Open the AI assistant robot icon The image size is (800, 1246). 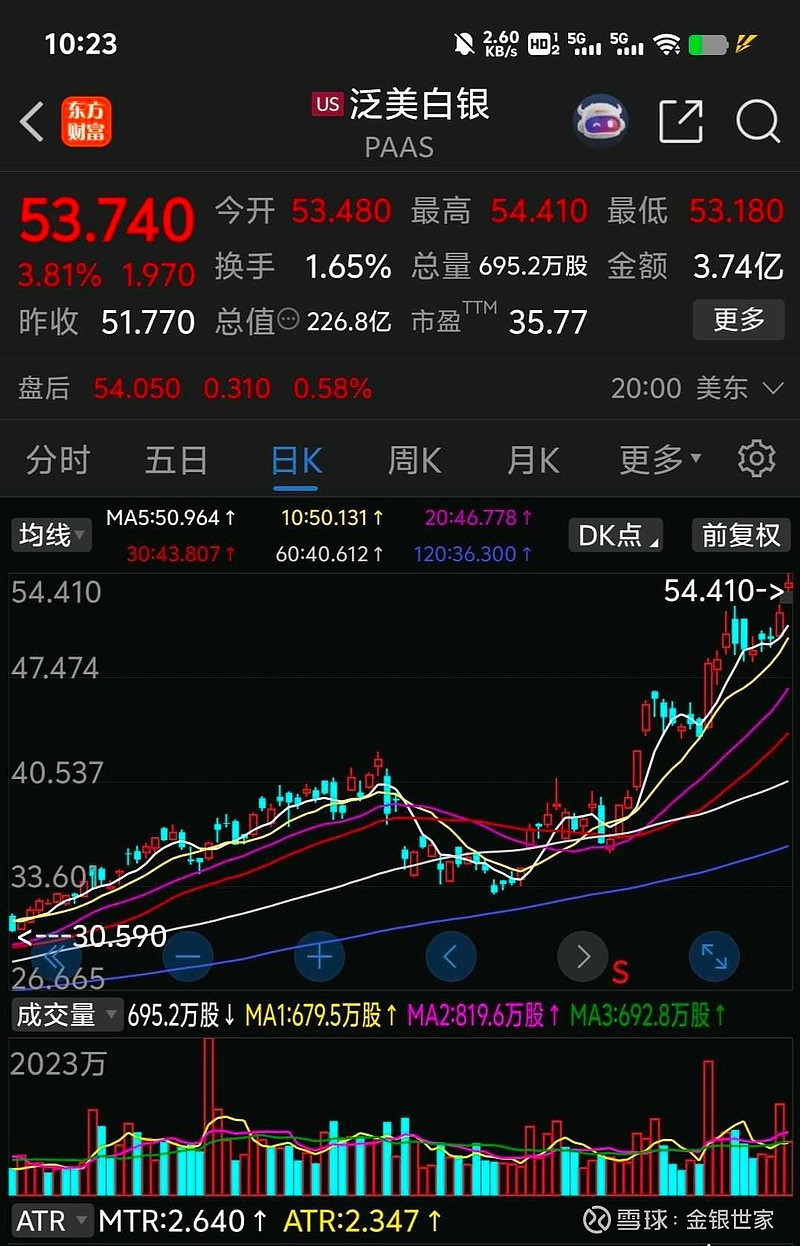point(600,120)
